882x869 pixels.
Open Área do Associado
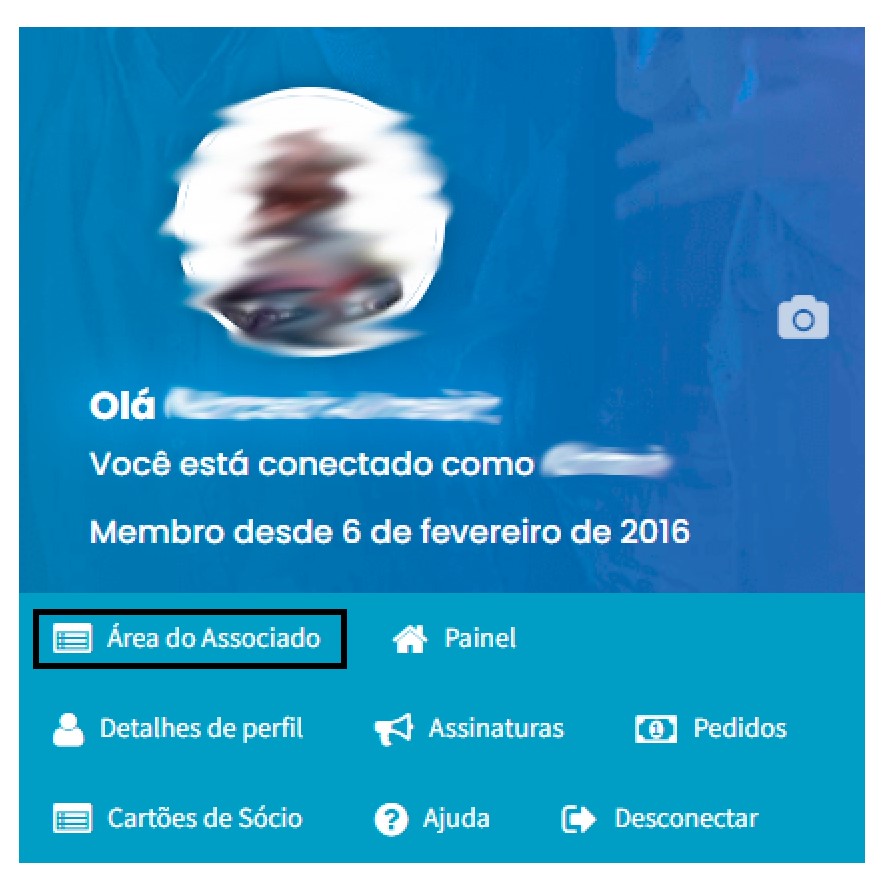[x=190, y=639]
